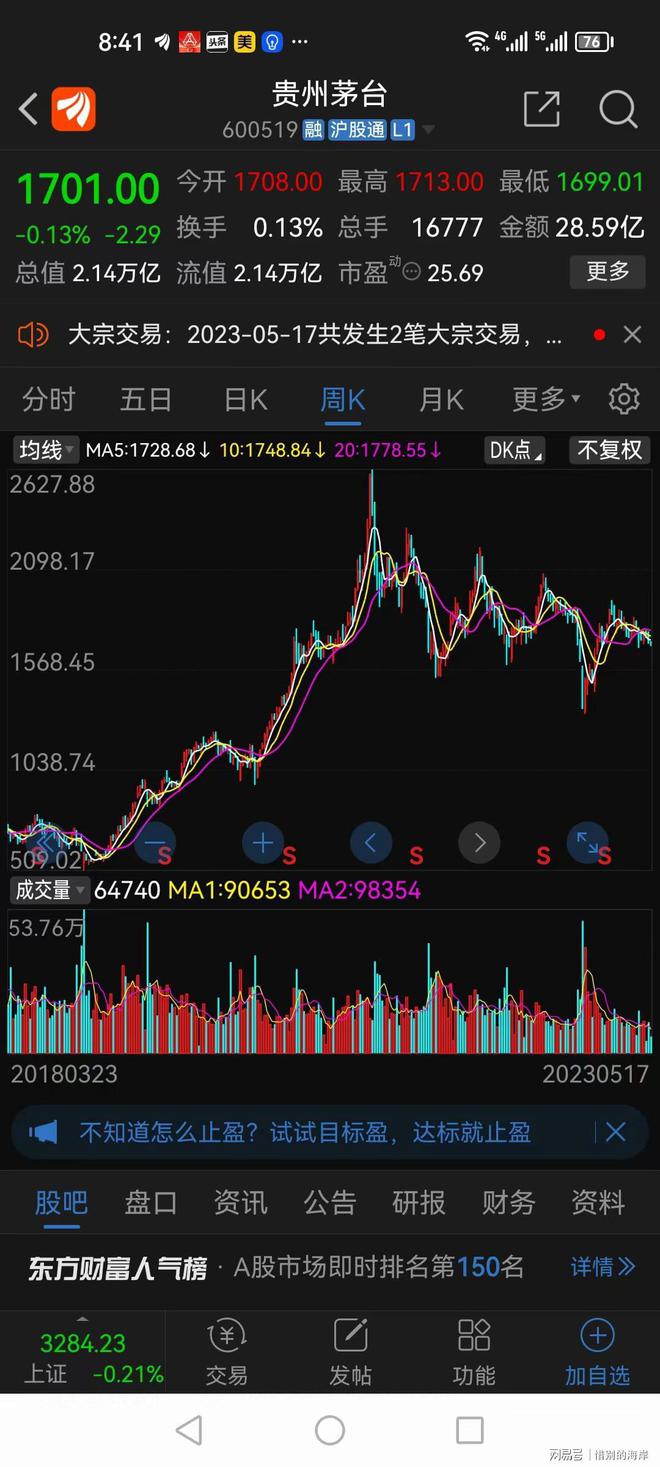Image resolution: width=660 pixels, height=1467 pixels.
Task: Switch to the 五日 chart tab
Action: coord(146,400)
